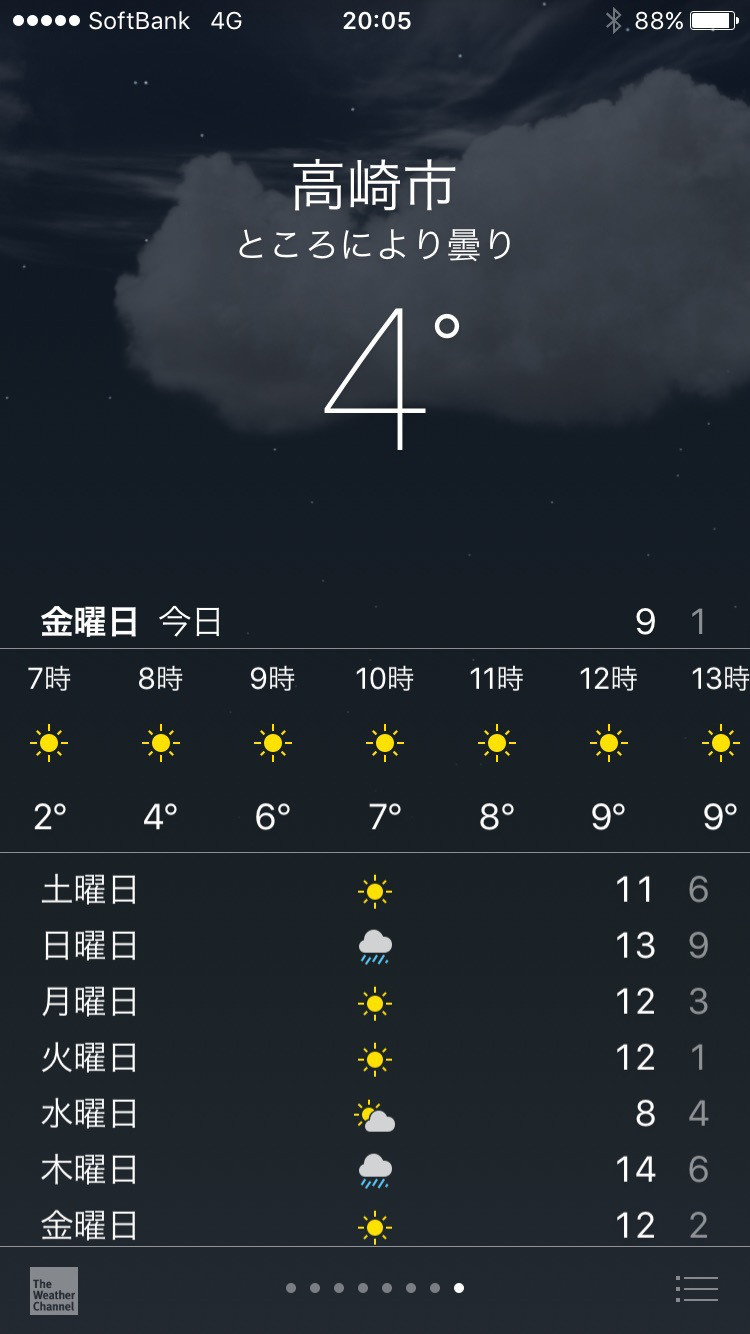This screenshot has height=1334, width=750.
Task: Open the city list menu icon
Action: click(697, 1289)
